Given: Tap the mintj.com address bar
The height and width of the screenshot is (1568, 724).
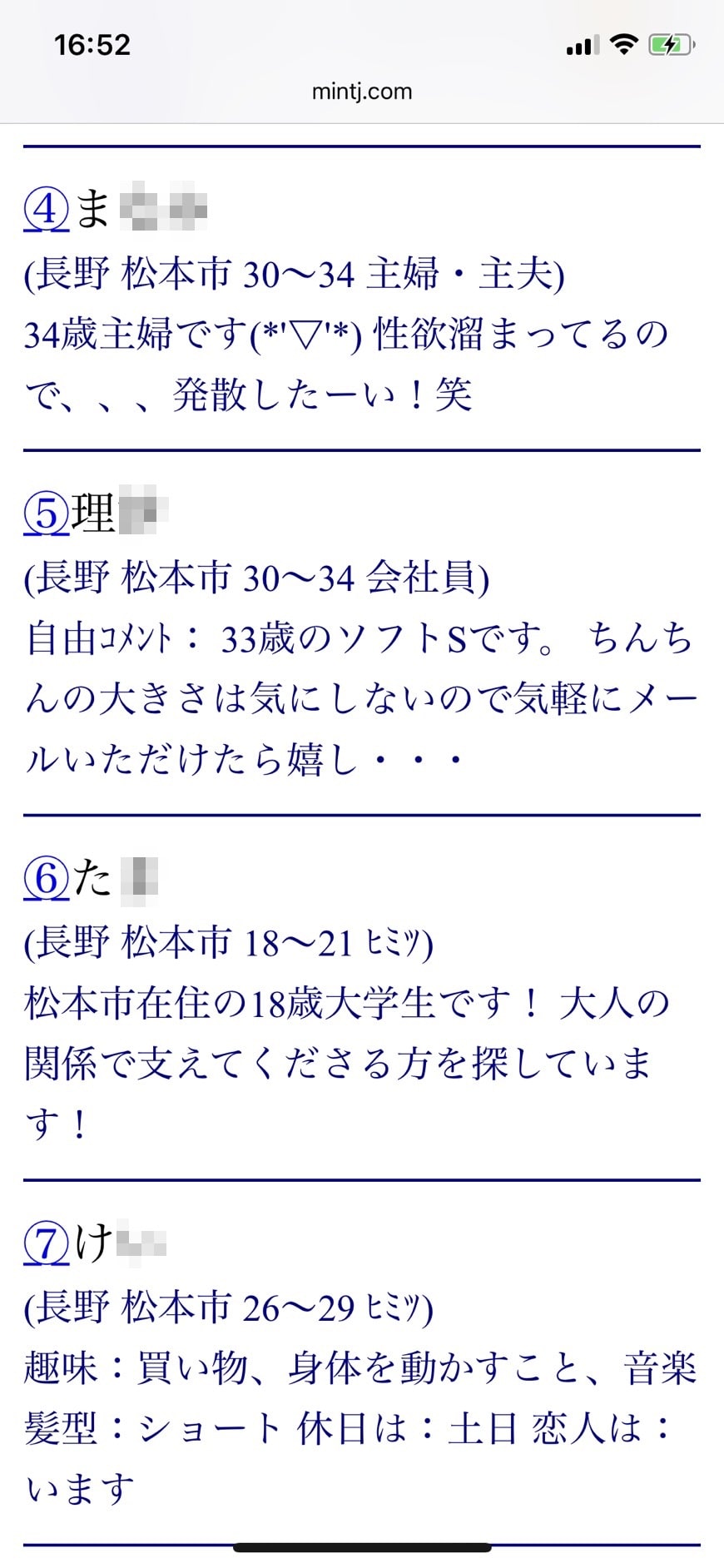Looking at the screenshot, I should click(361, 92).
